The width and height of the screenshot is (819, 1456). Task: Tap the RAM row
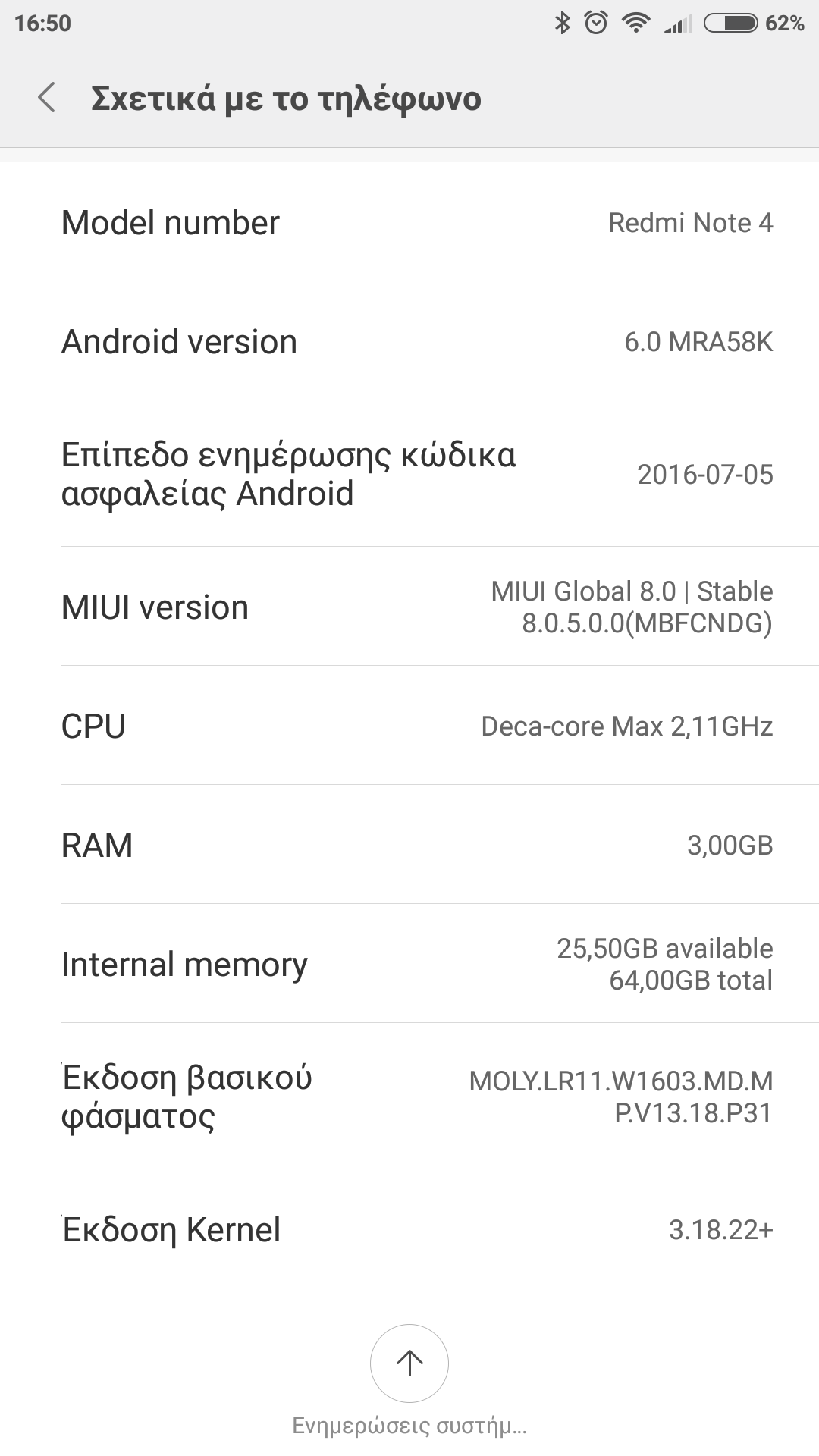click(409, 845)
